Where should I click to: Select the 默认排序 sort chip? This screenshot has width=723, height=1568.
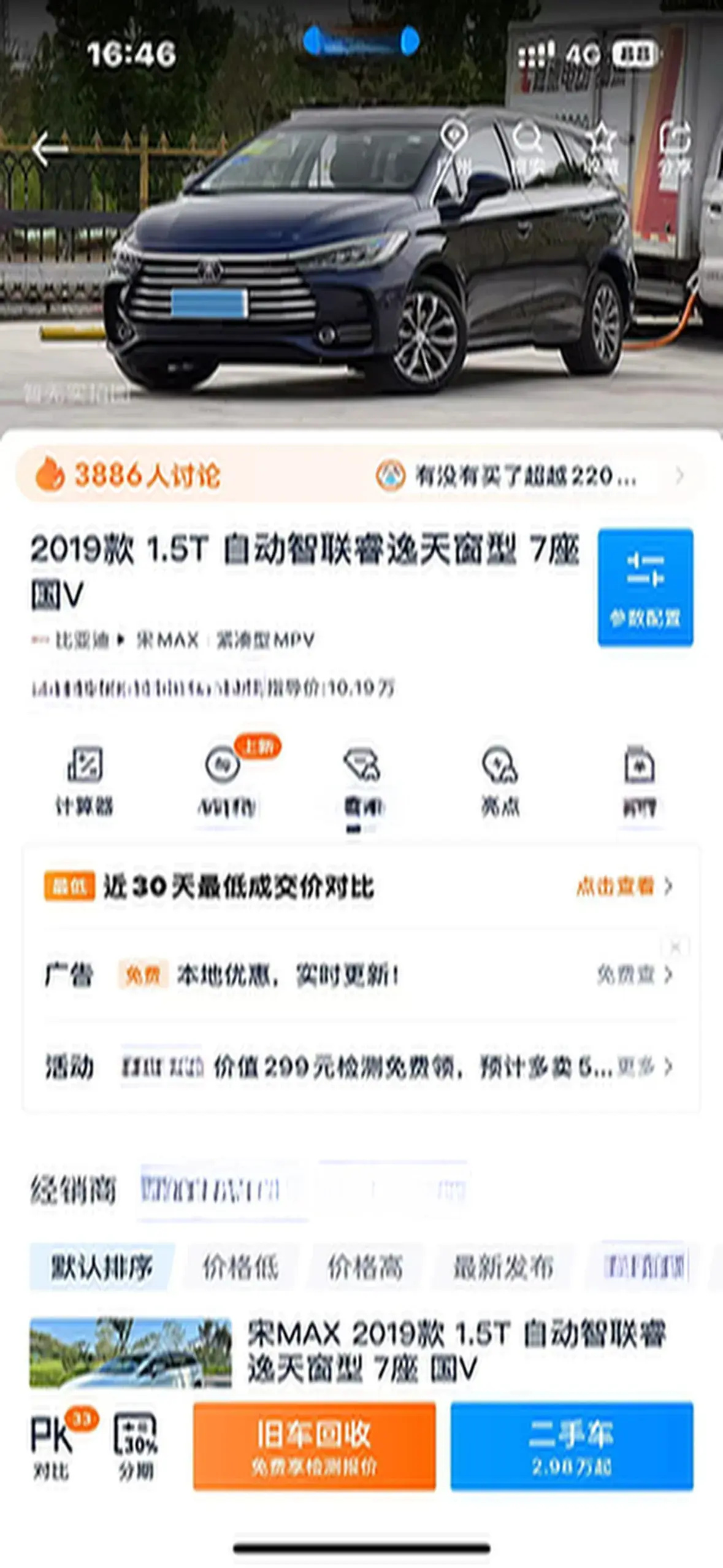point(101,1267)
